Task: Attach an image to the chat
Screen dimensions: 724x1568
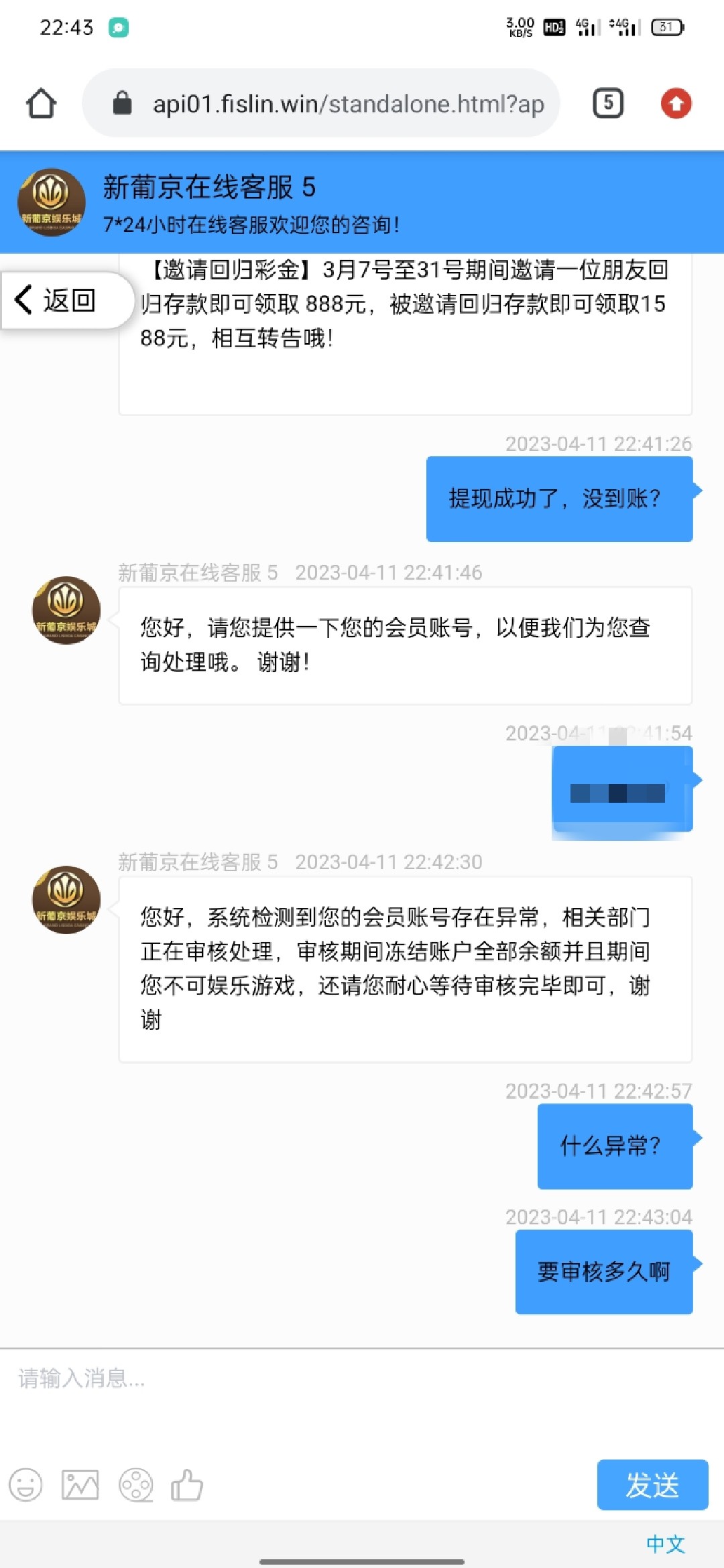Action: pyautogui.click(x=80, y=1485)
